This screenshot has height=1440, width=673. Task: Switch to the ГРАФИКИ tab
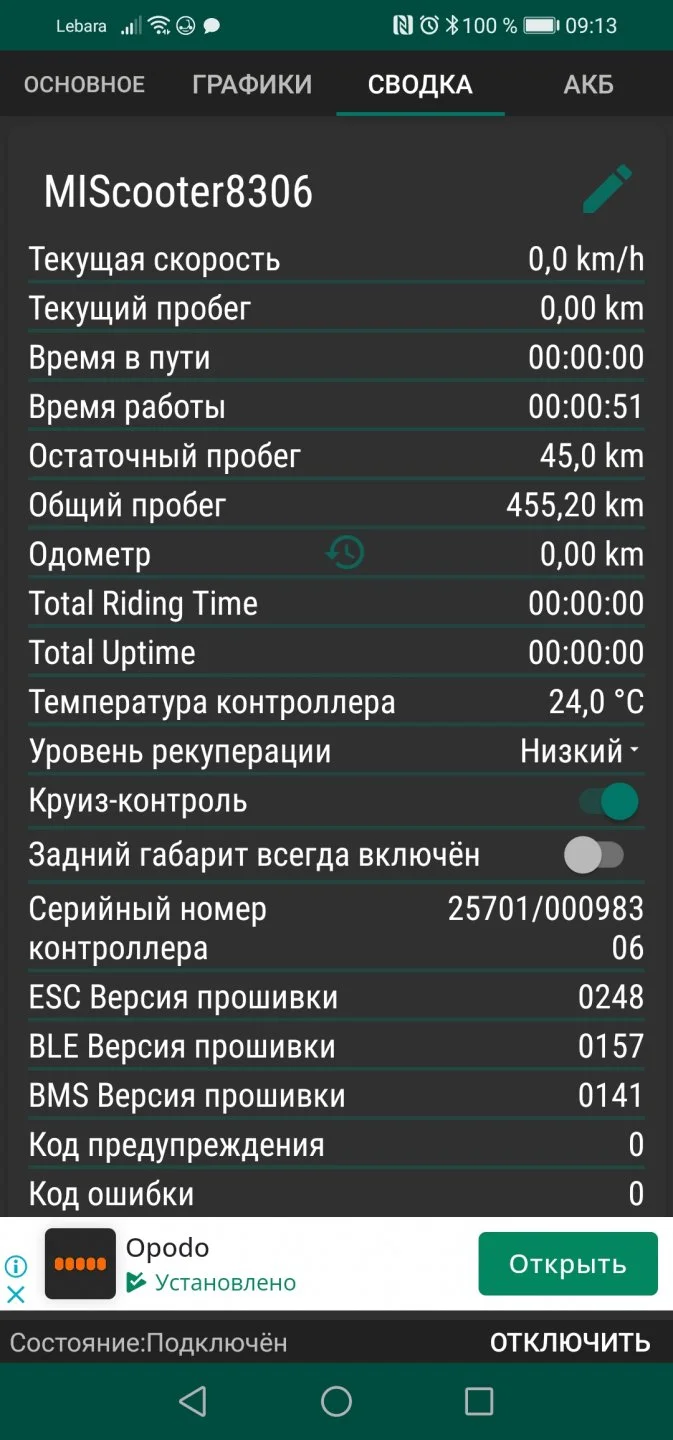tap(252, 85)
